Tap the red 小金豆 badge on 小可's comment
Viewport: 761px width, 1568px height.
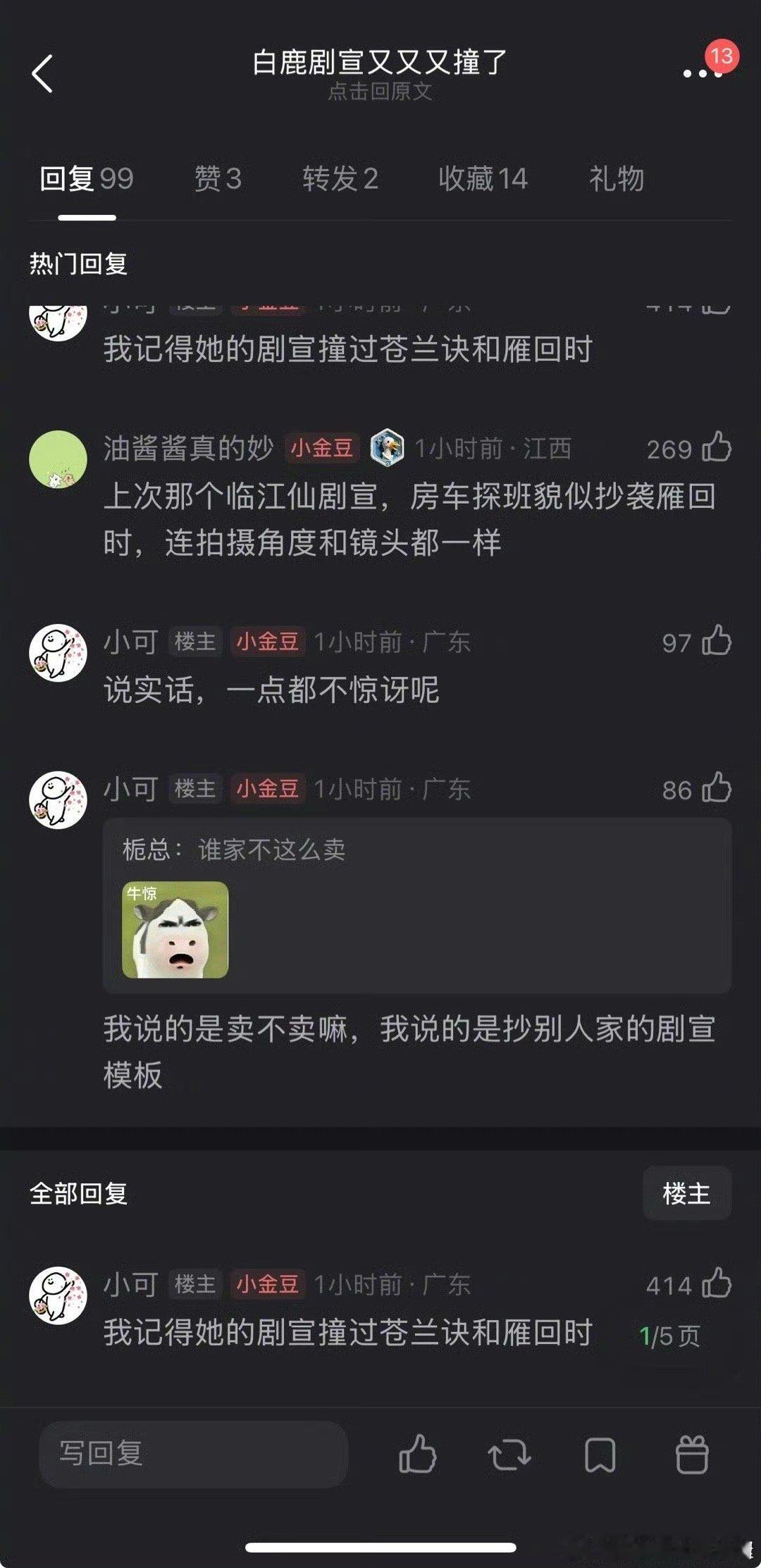268,642
